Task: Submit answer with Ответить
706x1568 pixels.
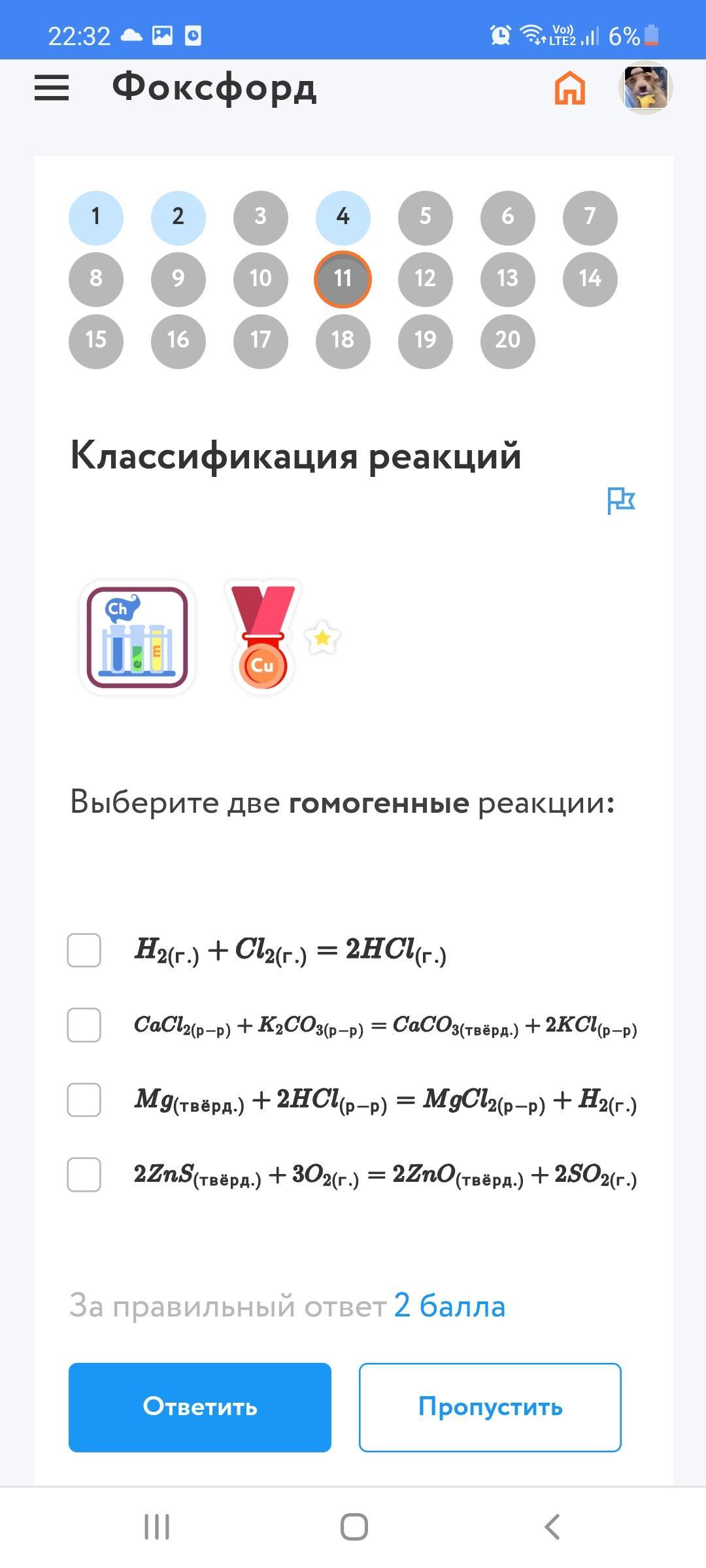Action: pyautogui.click(x=200, y=1407)
